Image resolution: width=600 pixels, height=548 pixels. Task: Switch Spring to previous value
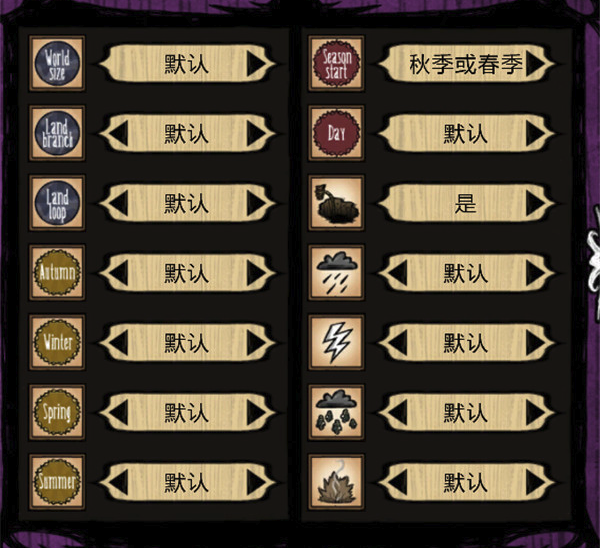point(117,412)
